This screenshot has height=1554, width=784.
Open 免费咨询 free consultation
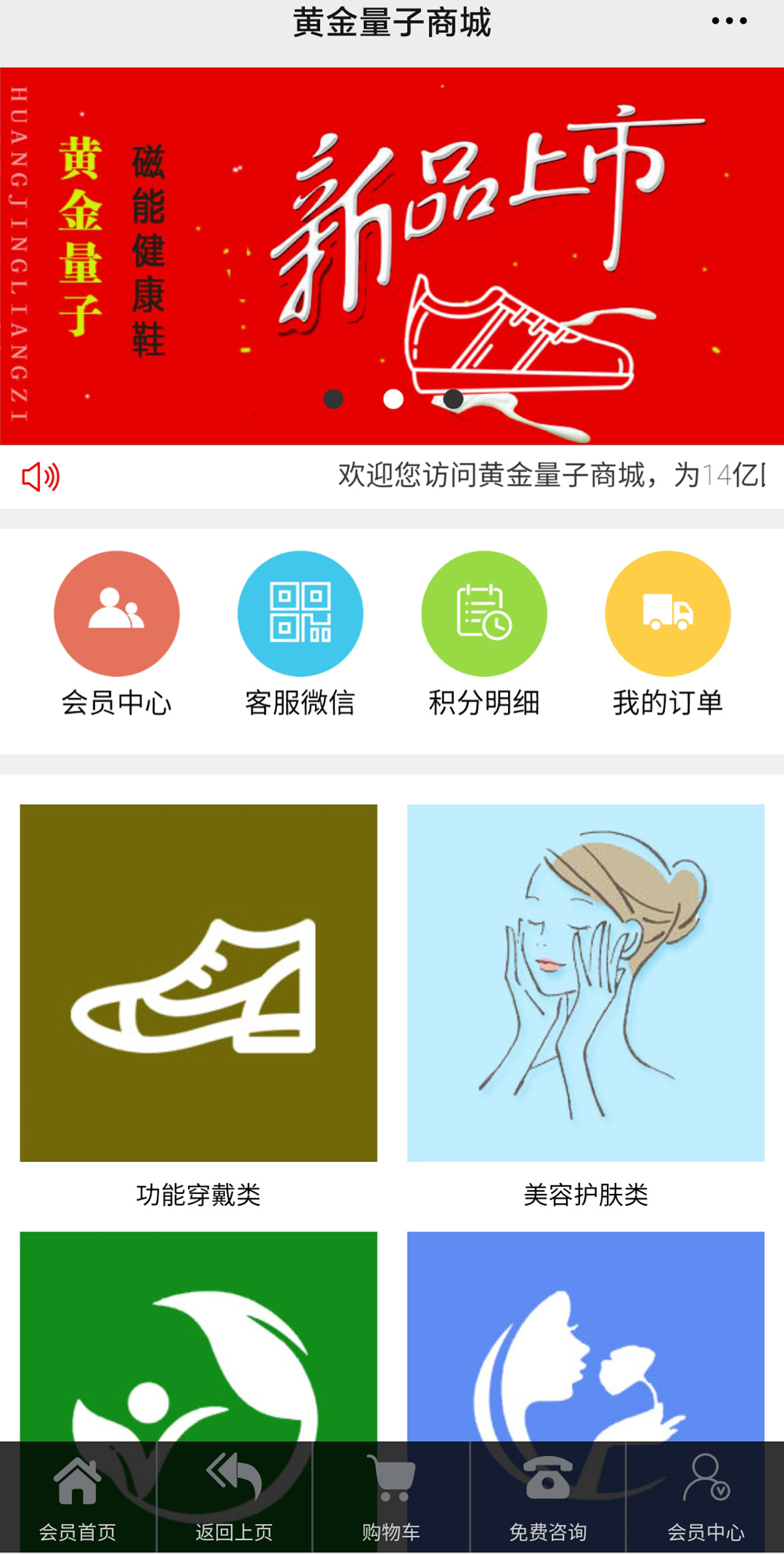coord(548,1498)
